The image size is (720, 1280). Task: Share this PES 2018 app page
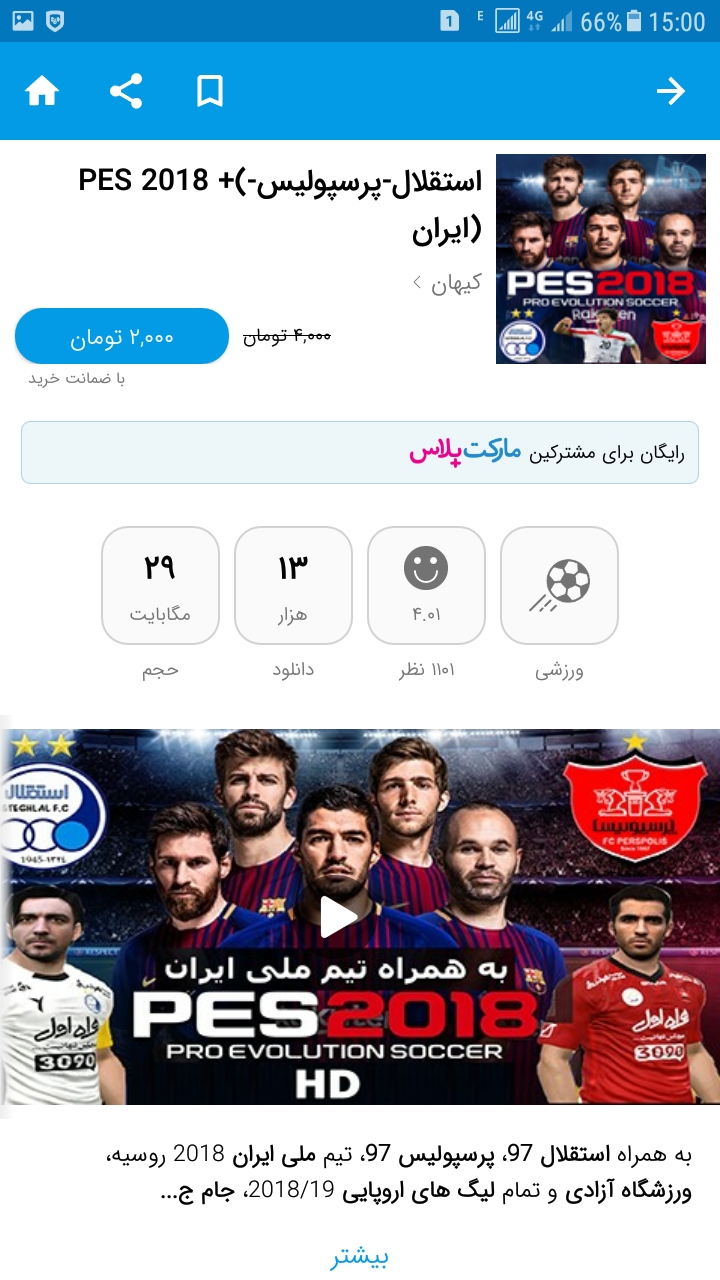[126, 92]
